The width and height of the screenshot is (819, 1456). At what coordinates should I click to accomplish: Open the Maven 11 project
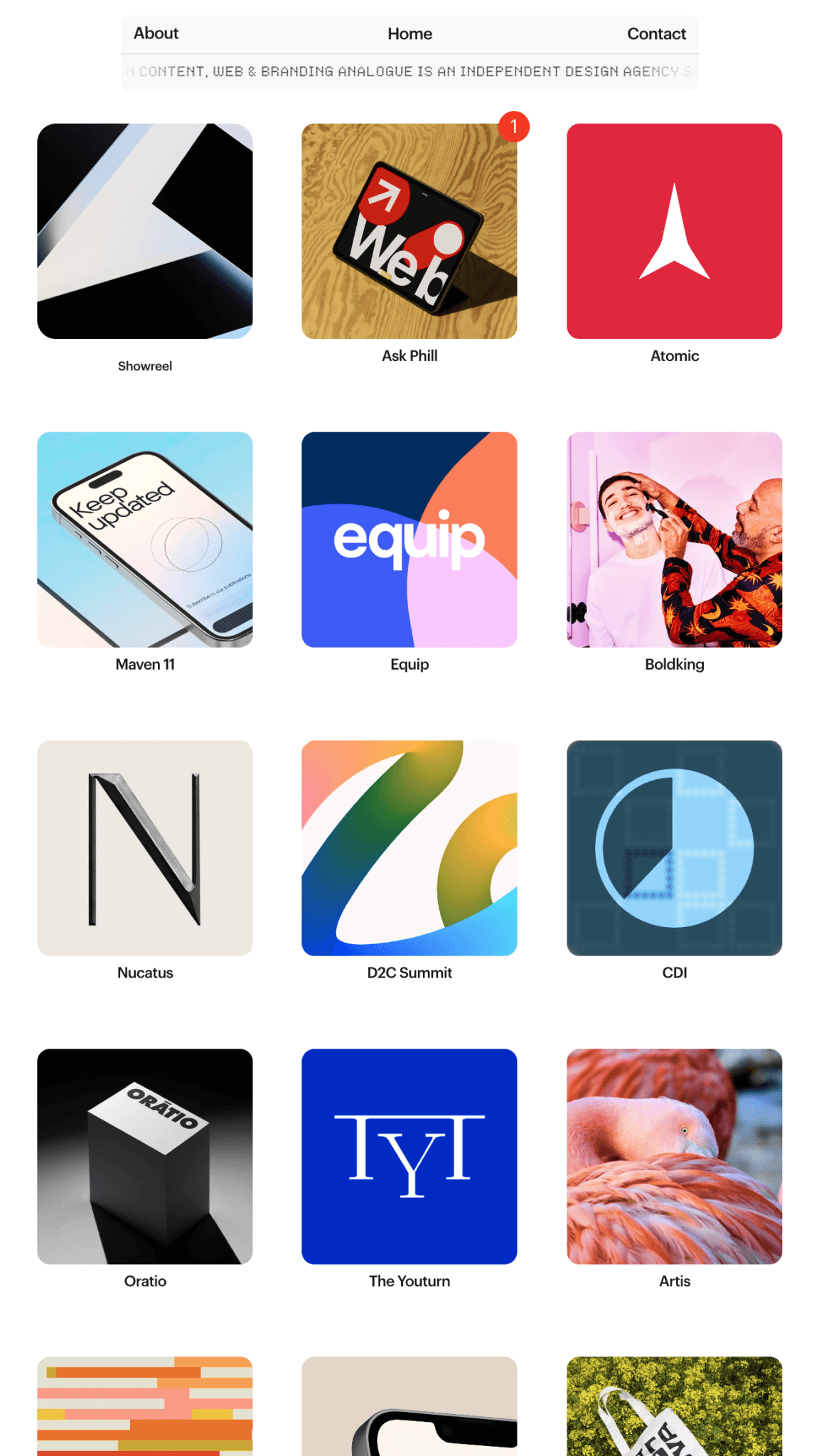[x=145, y=540]
